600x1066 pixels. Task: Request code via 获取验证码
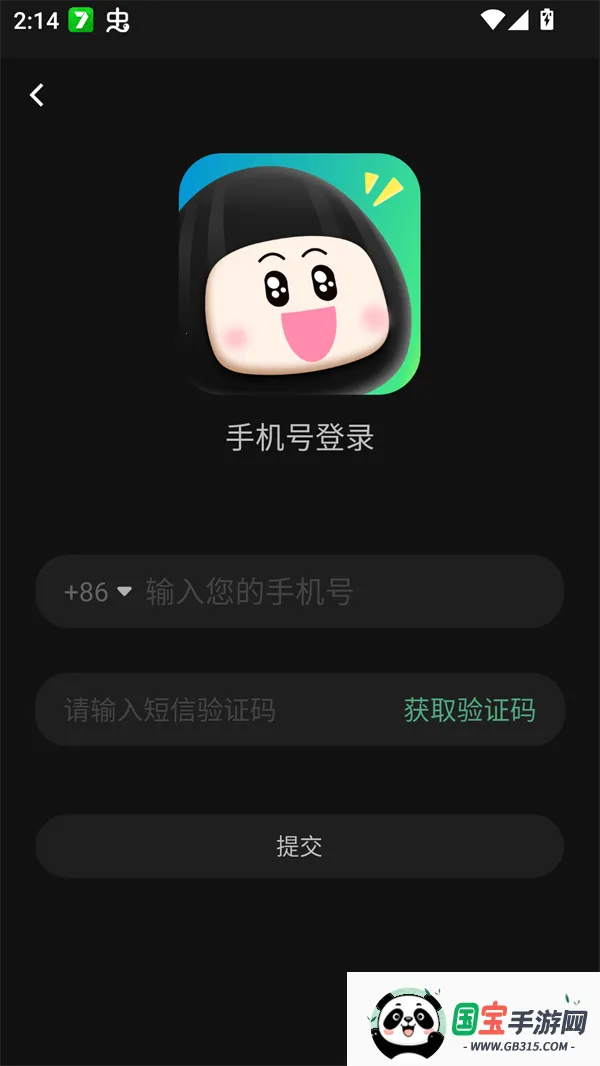(x=469, y=710)
